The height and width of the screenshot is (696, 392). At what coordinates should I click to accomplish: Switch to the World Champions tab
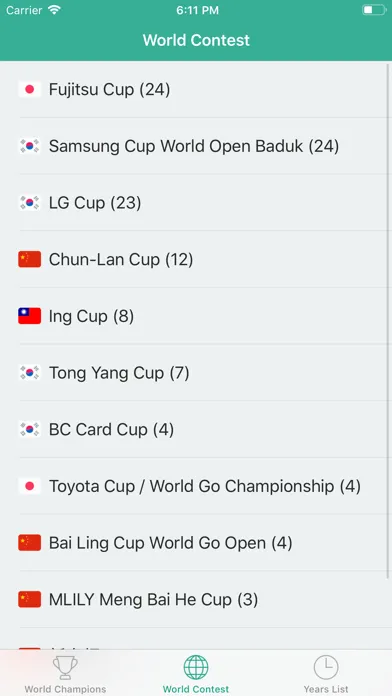(x=65, y=674)
